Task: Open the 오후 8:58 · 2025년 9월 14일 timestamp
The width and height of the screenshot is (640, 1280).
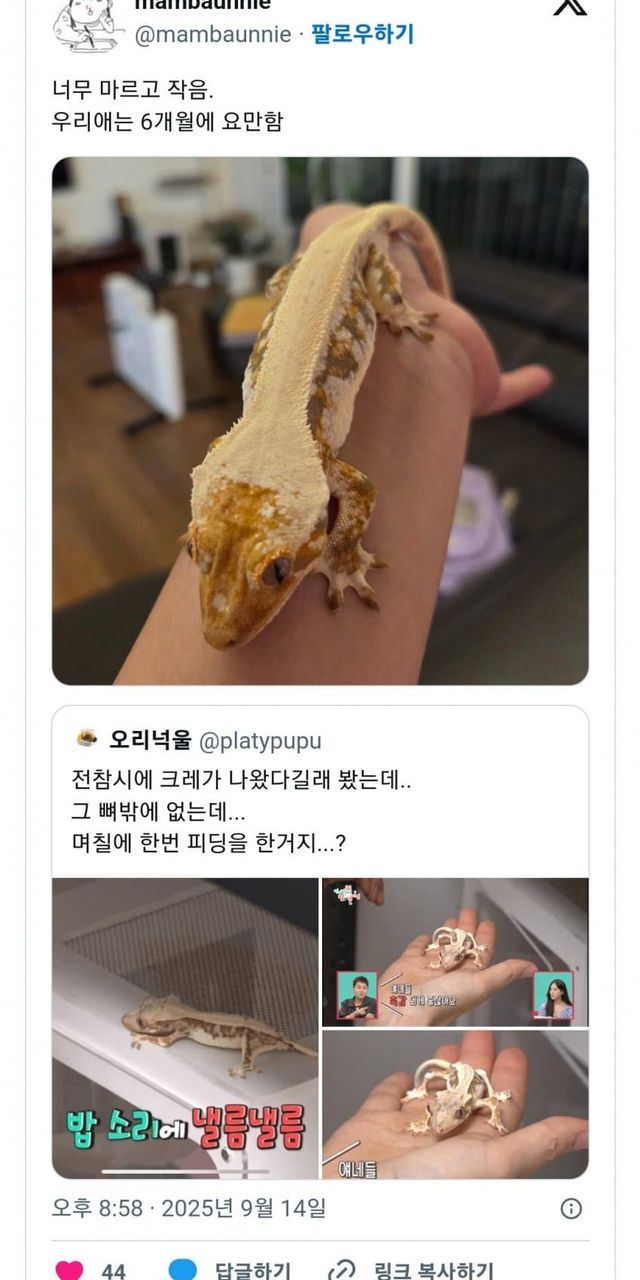Action: tap(189, 1208)
